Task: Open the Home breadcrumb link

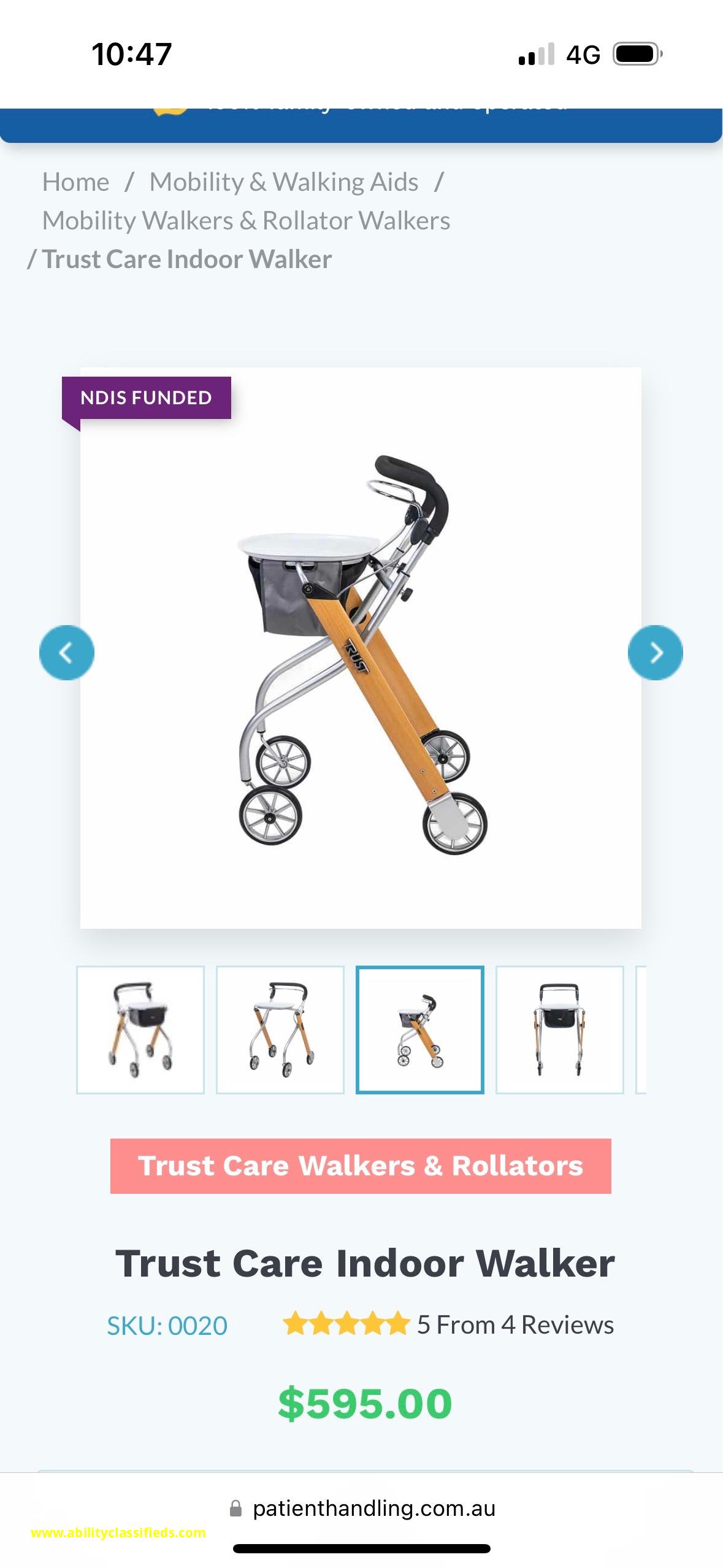Action: pos(75,182)
